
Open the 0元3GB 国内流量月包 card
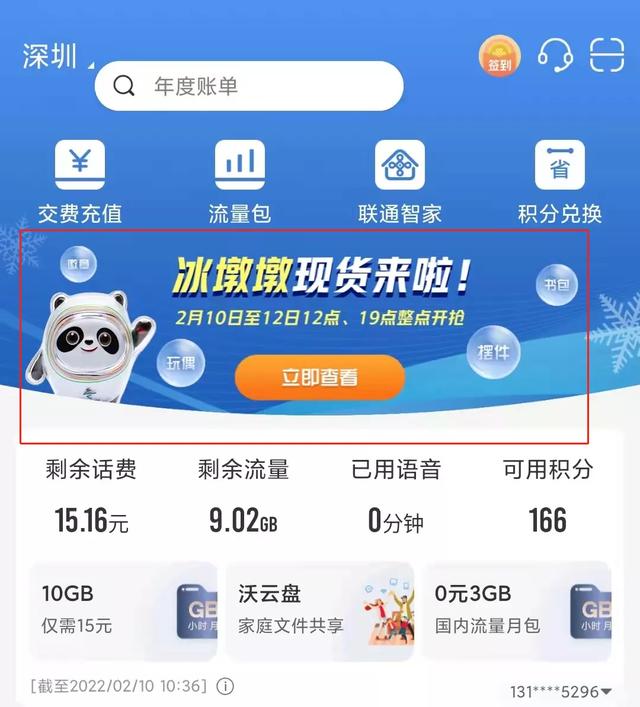(516, 610)
